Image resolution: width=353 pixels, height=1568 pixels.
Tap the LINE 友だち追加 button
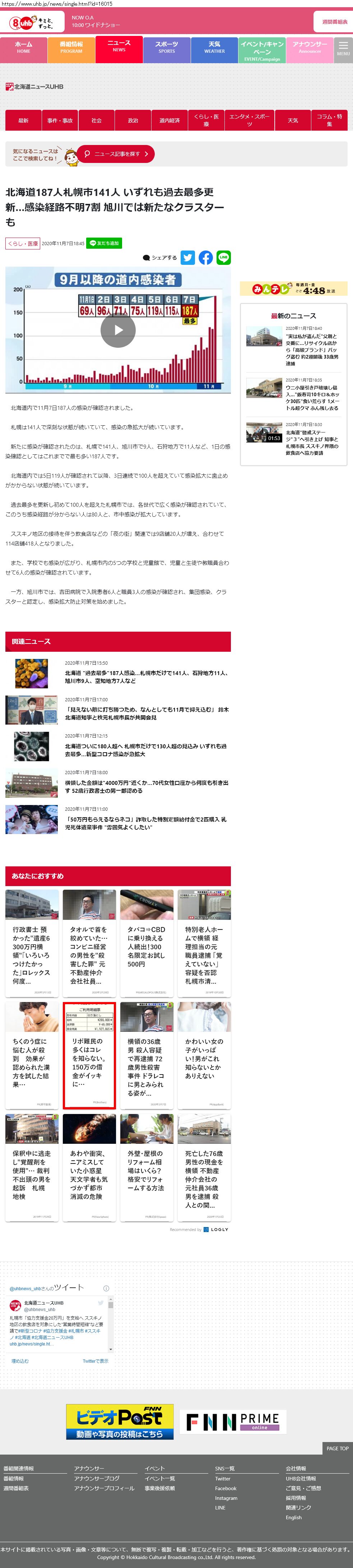point(104,243)
